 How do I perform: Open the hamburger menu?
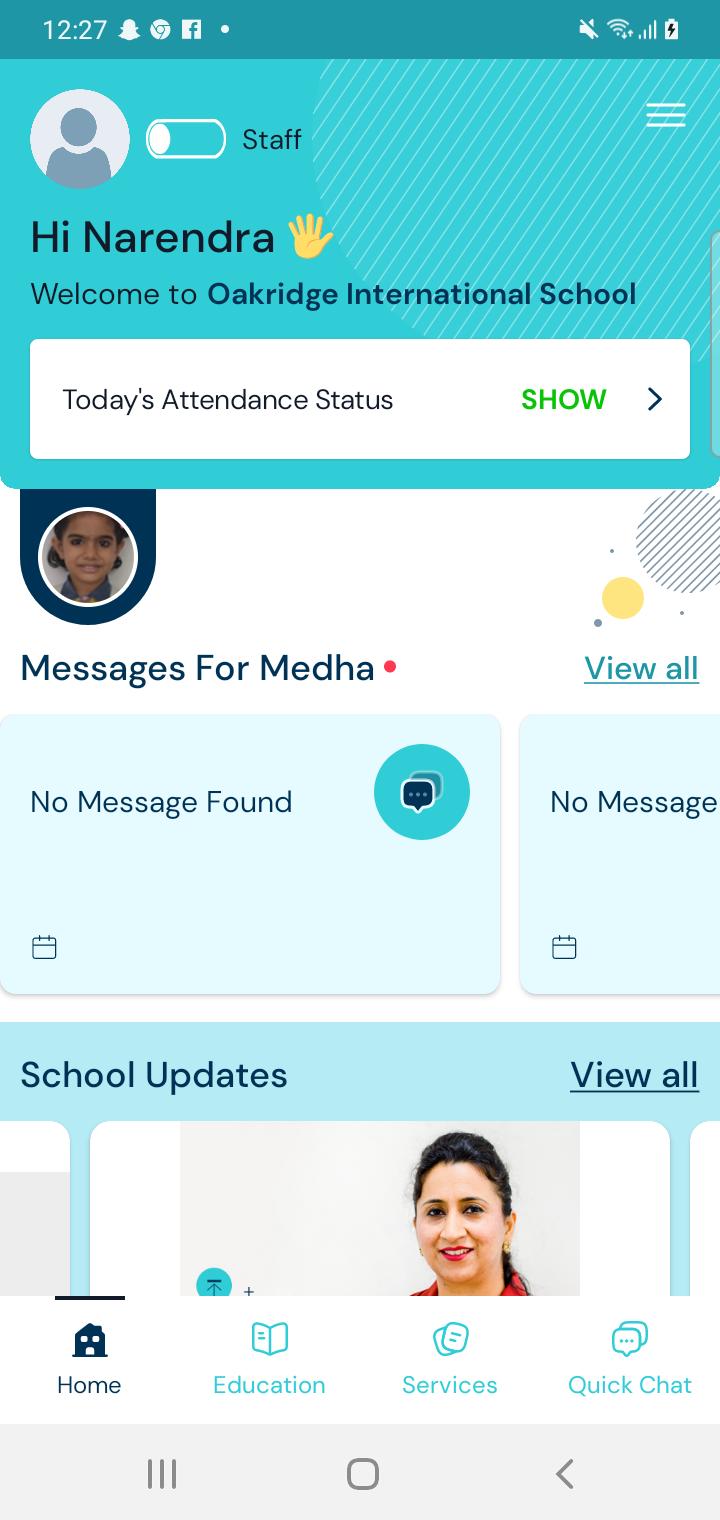click(x=665, y=116)
